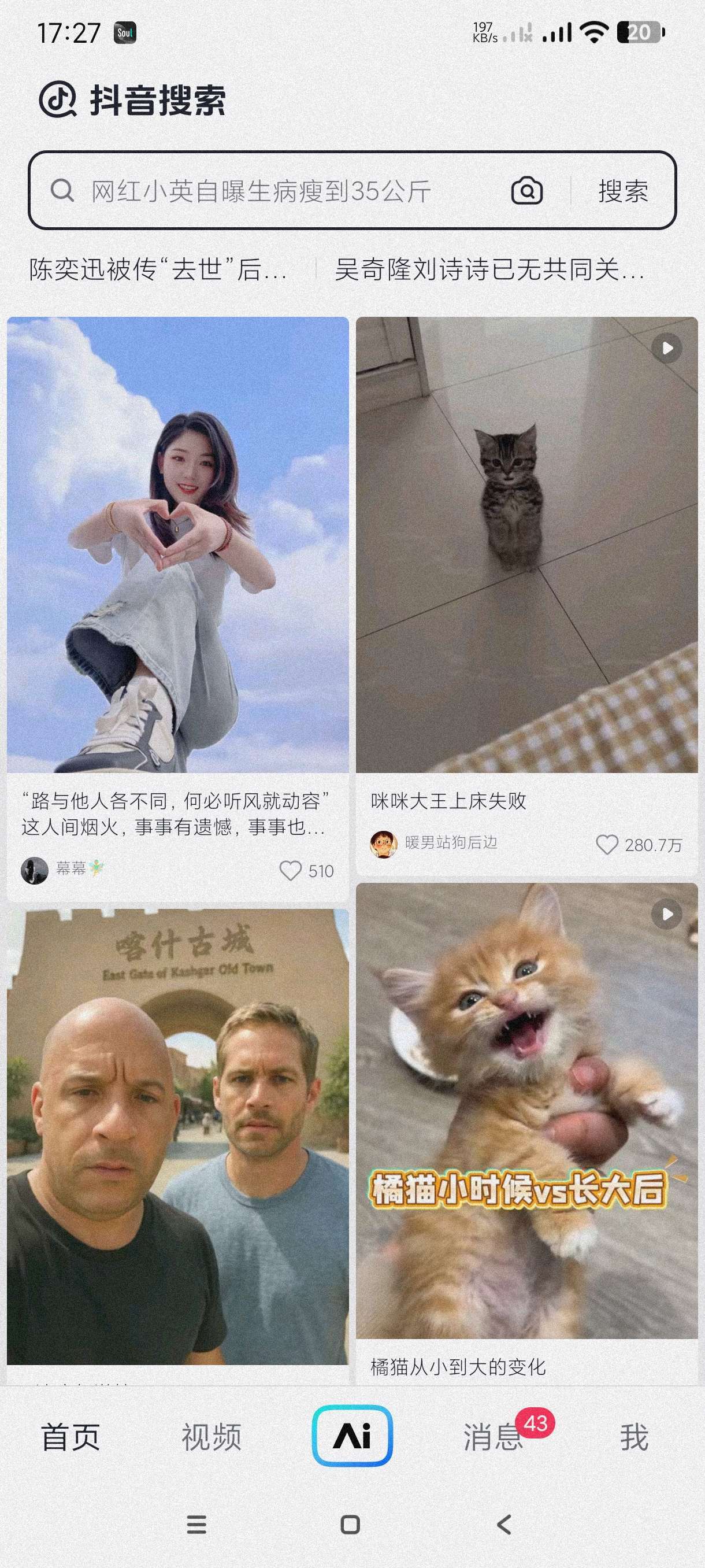
Task: Open the camera image search icon
Action: (x=527, y=191)
